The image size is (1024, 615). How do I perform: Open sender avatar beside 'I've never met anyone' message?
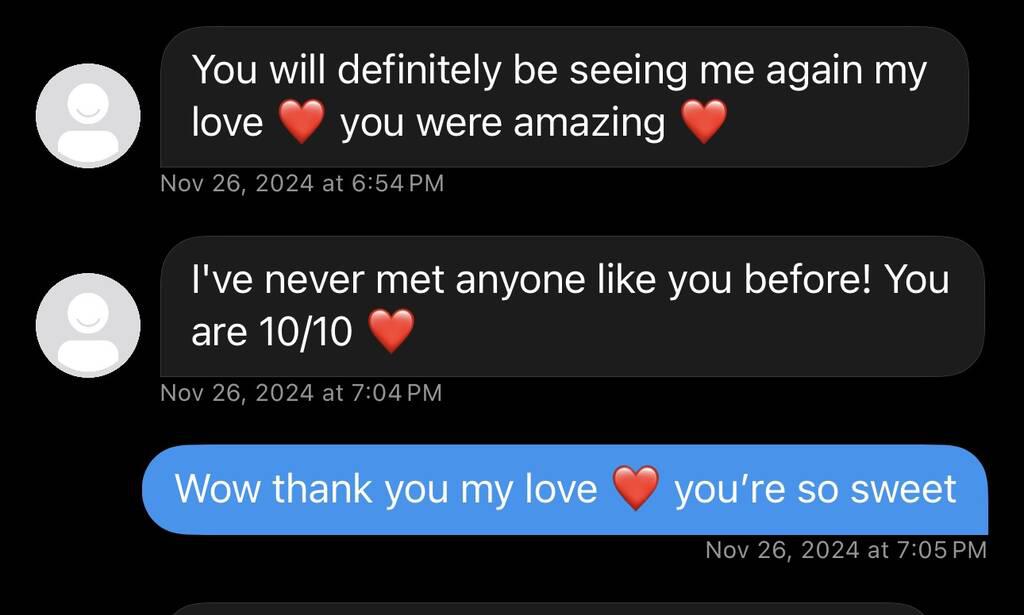point(88,325)
